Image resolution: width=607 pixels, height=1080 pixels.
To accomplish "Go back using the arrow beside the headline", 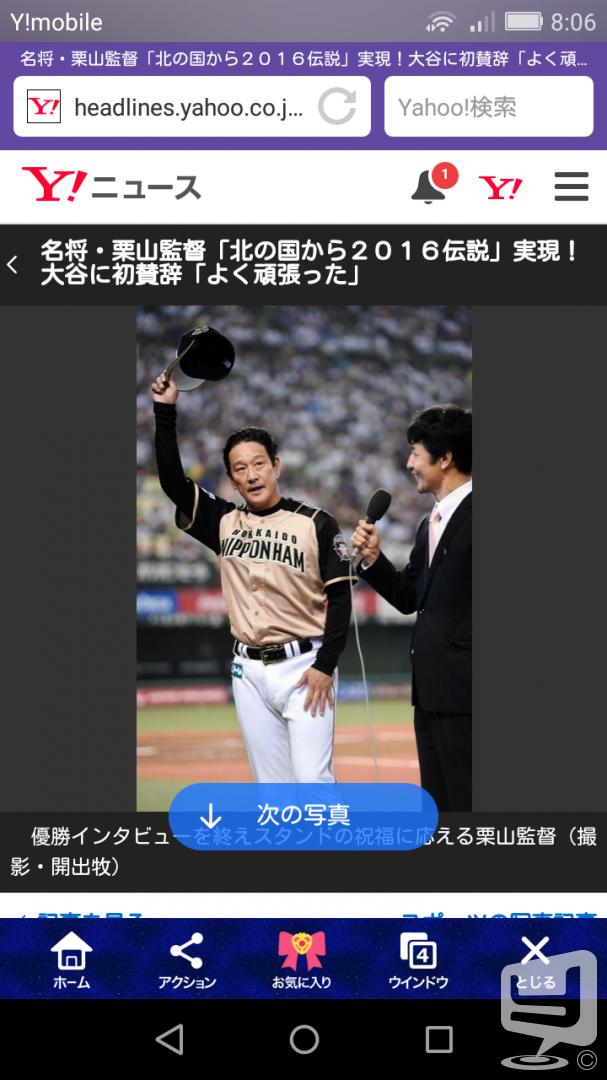I will point(12,264).
